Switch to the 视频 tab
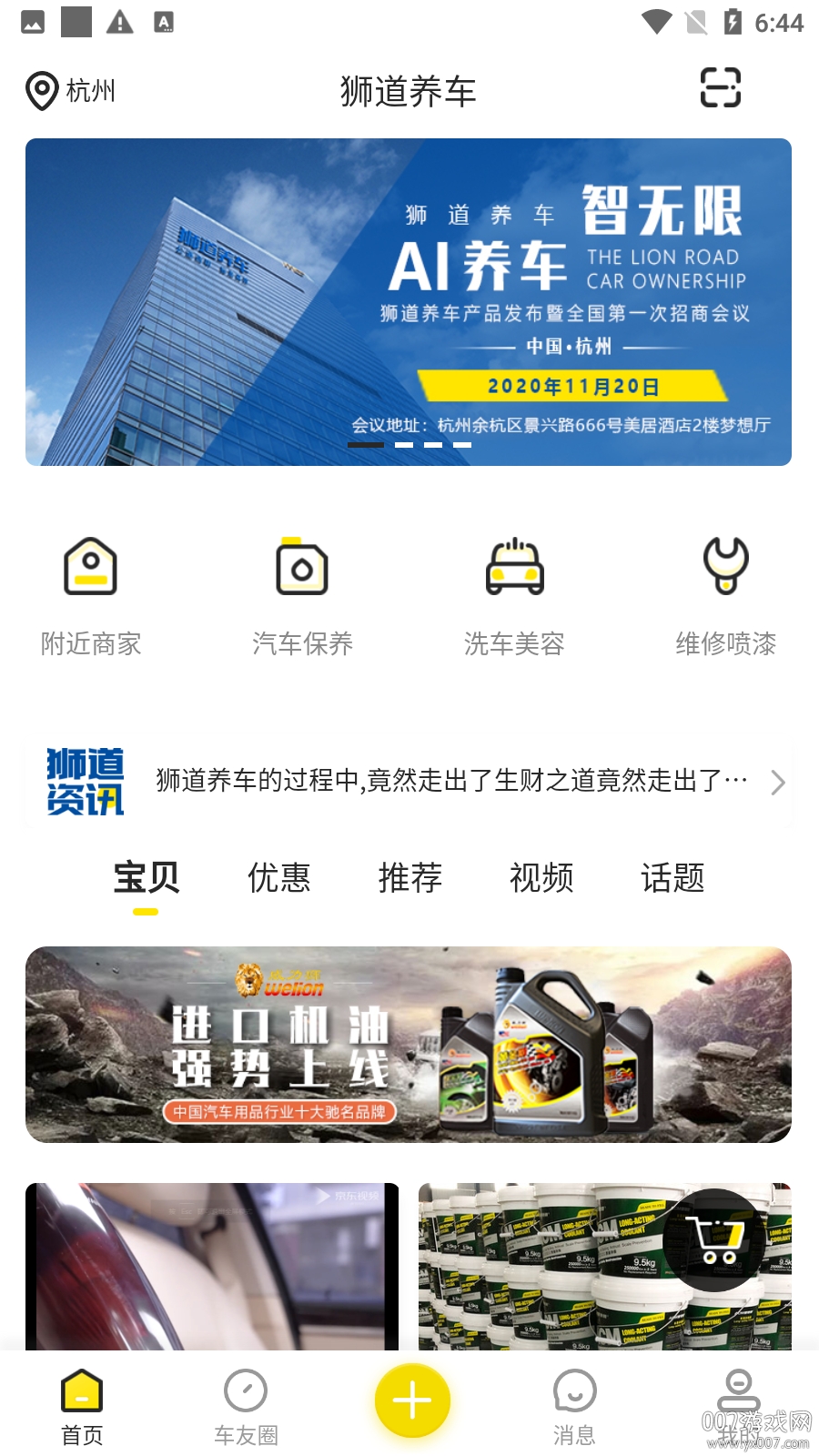The image size is (819, 1456). pos(542,879)
